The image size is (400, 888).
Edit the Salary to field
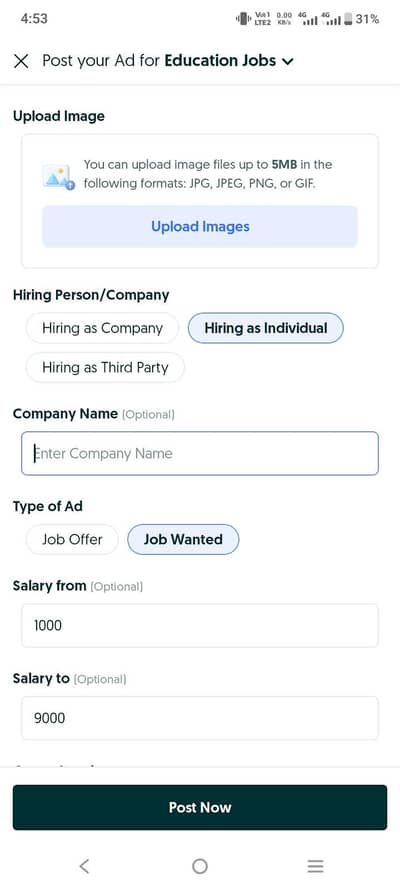[x=200, y=718]
